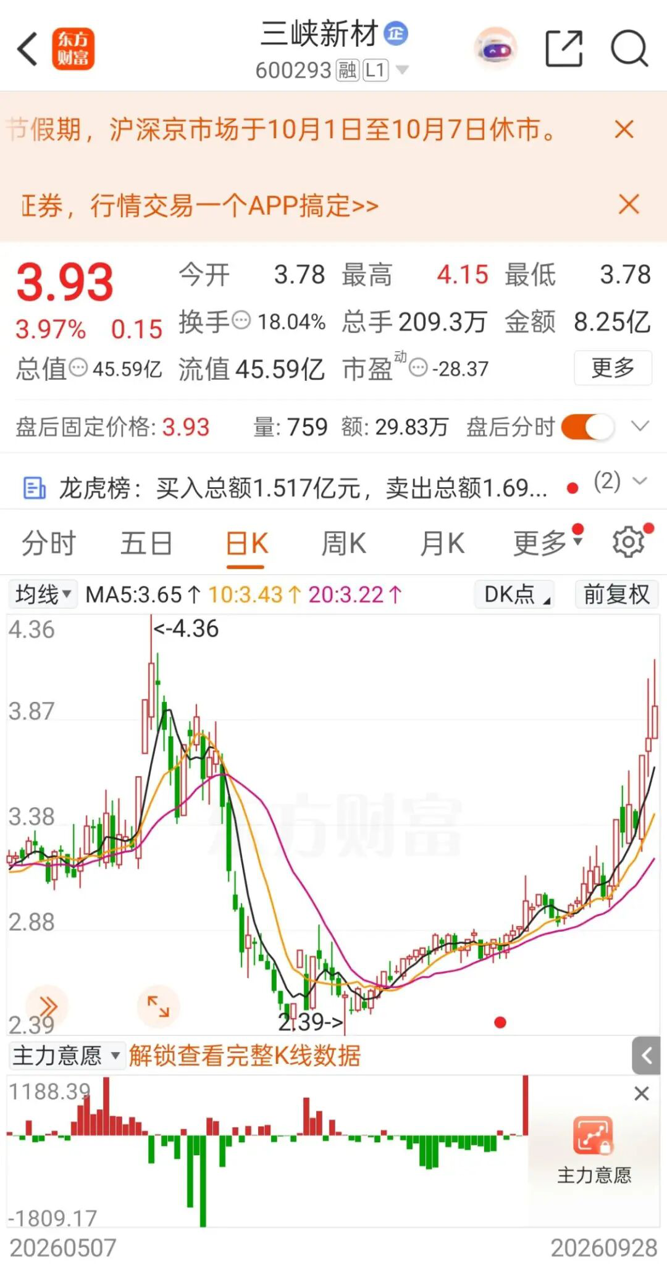Dismiss the holiday market closure notice

coord(624,129)
